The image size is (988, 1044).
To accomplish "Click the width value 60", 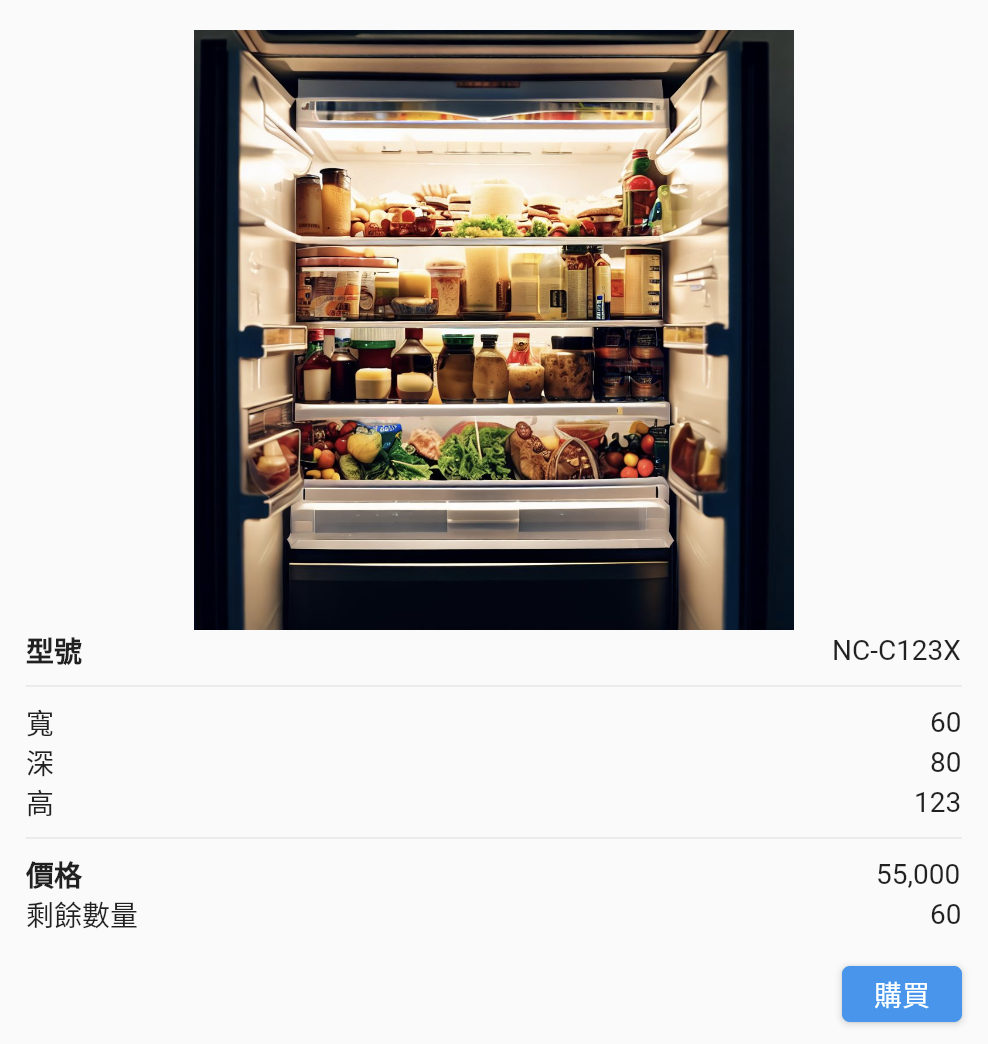I will coord(946,723).
